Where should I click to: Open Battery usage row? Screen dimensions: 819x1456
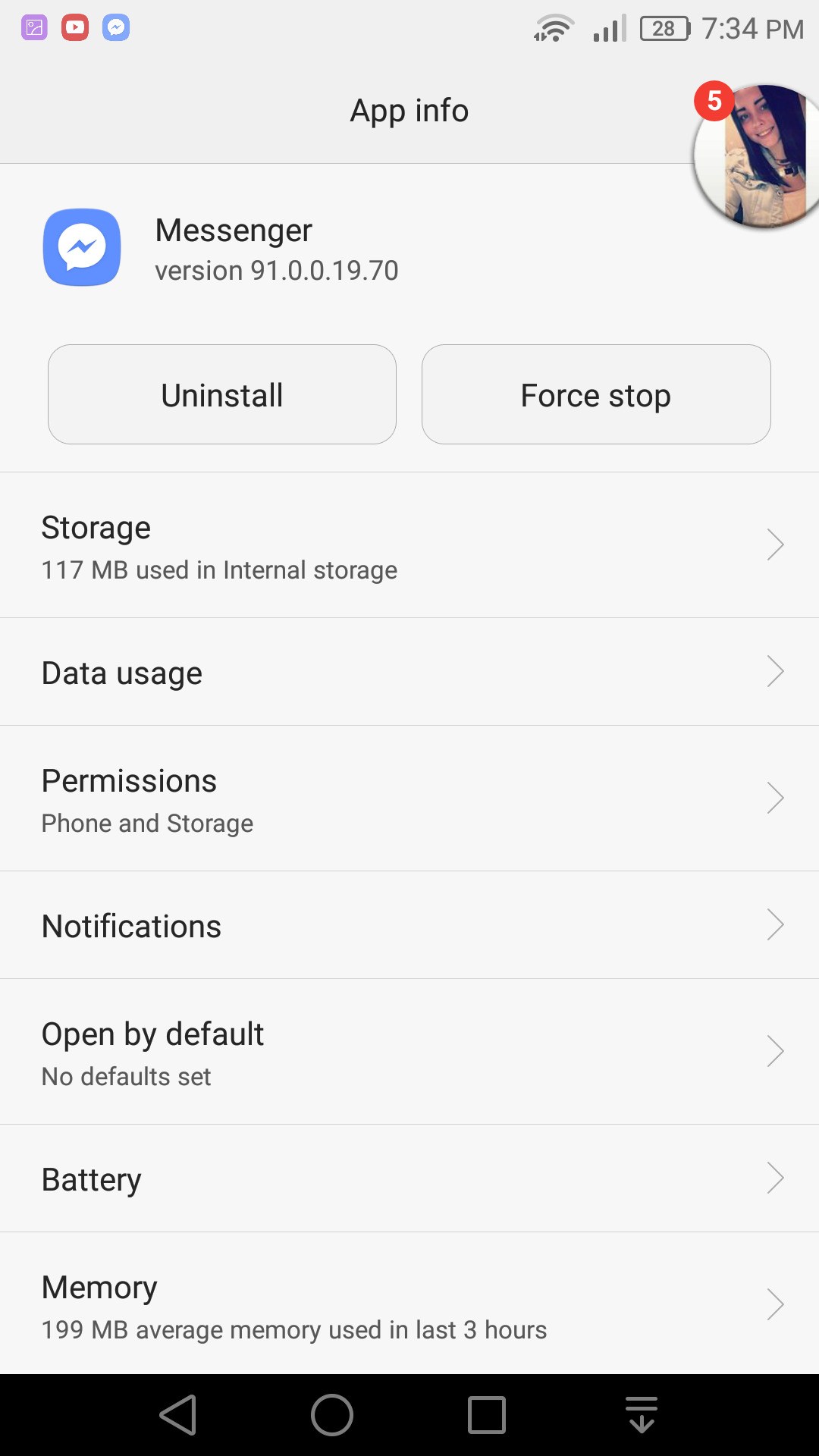click(409, 1178)
